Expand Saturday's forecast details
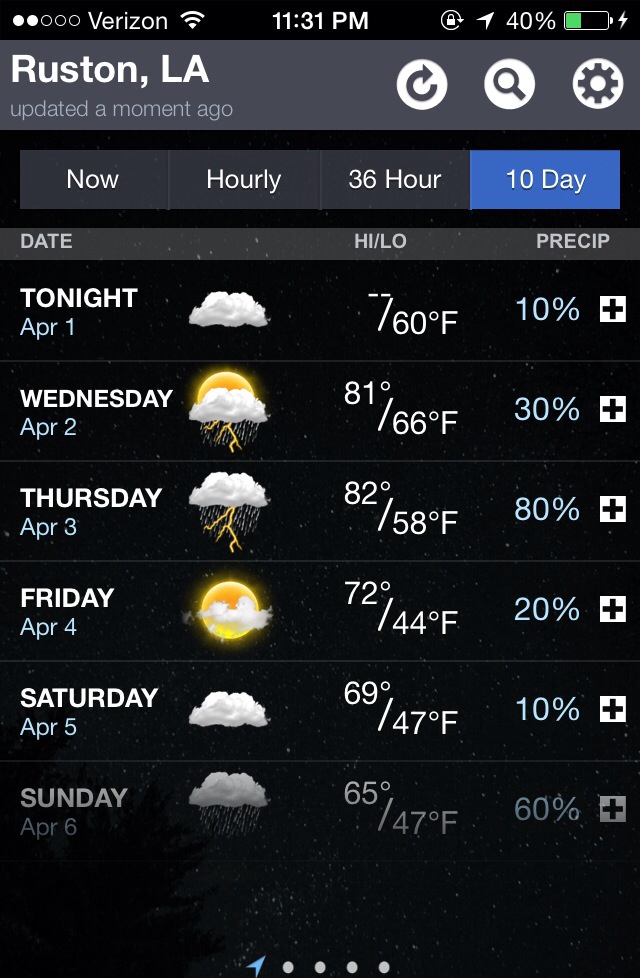640x978 pixels. pos(612,710)
